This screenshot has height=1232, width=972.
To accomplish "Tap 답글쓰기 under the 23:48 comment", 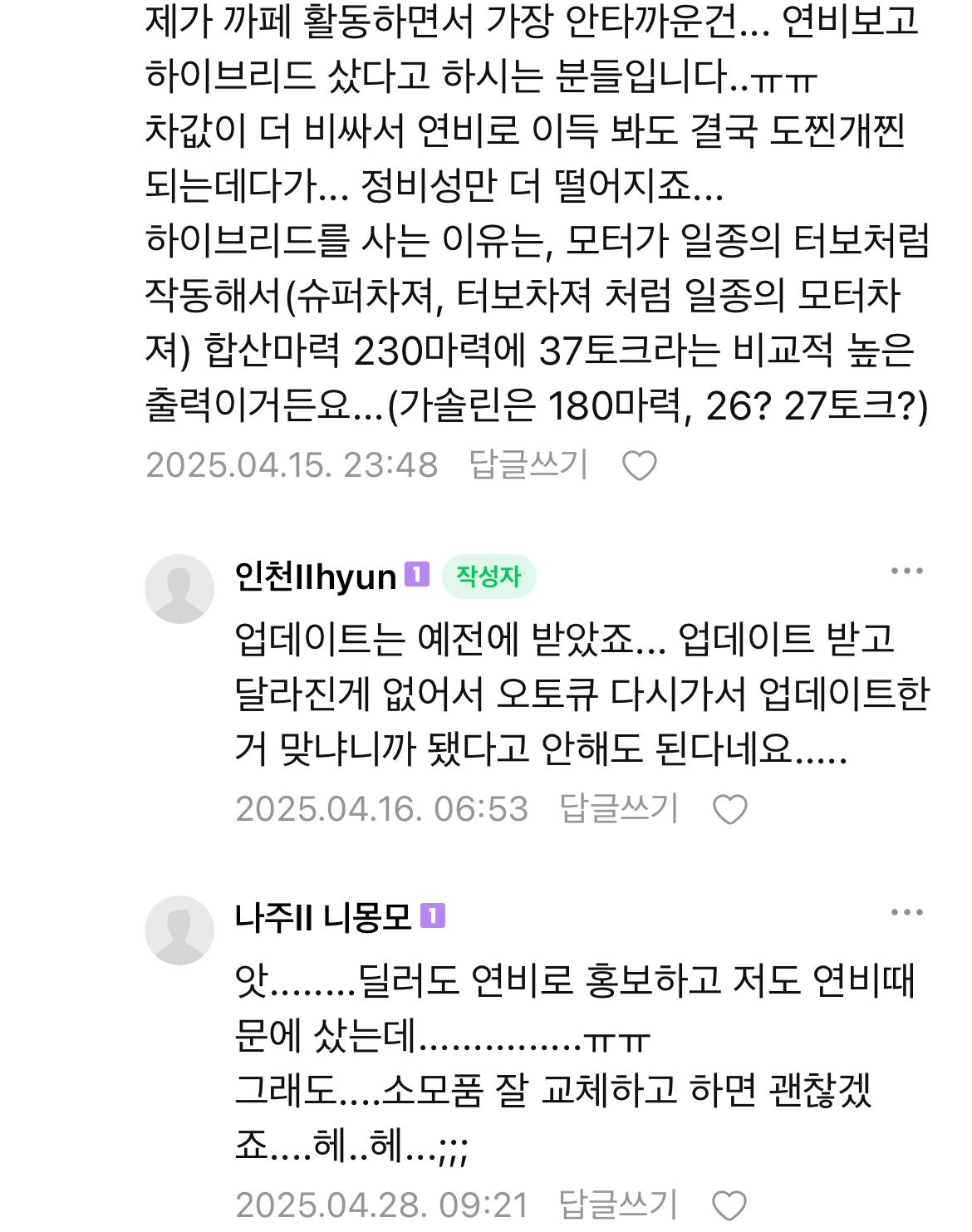I will (528, 464).
